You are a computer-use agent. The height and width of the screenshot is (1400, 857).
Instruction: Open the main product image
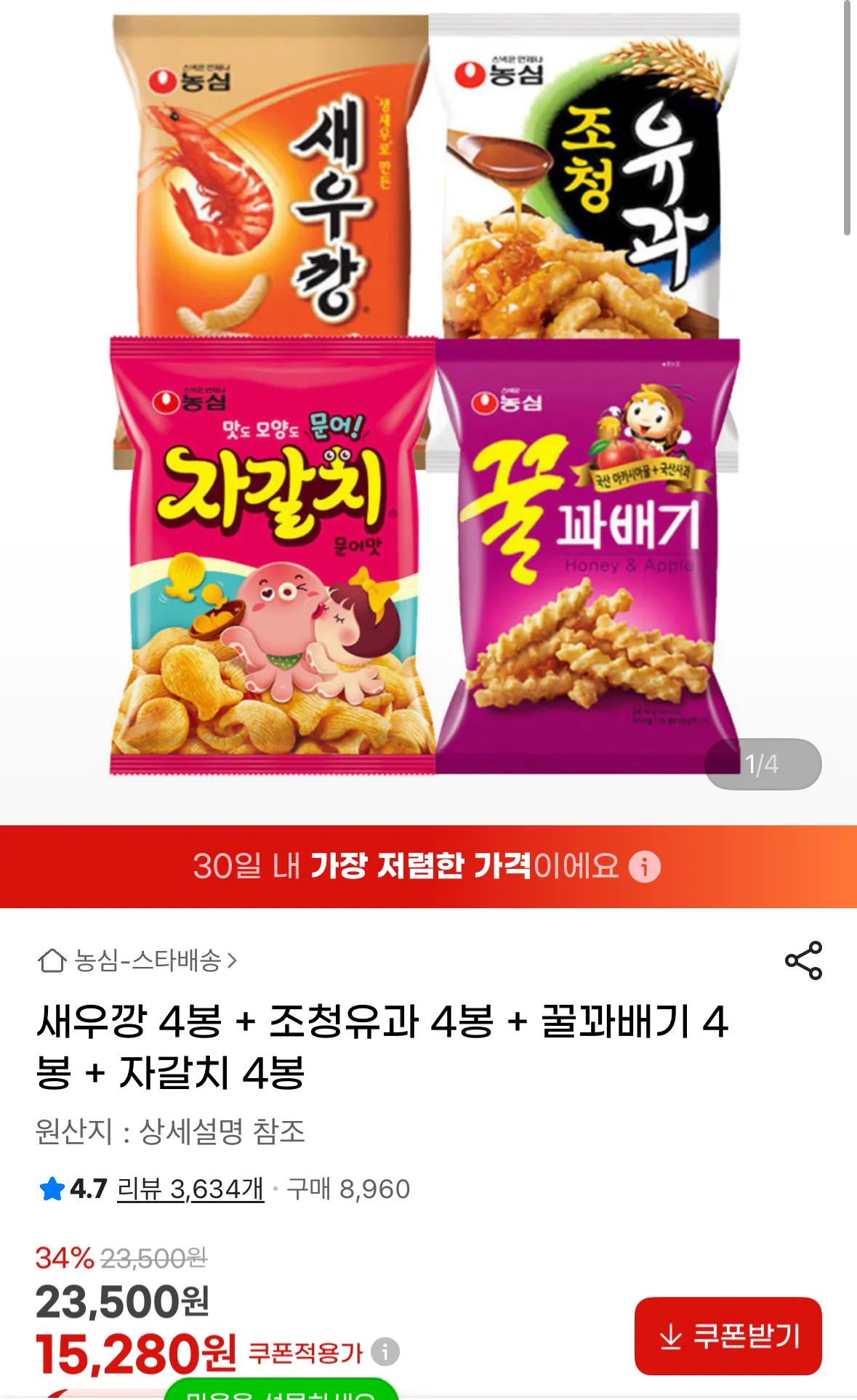[x=426, y=396]
